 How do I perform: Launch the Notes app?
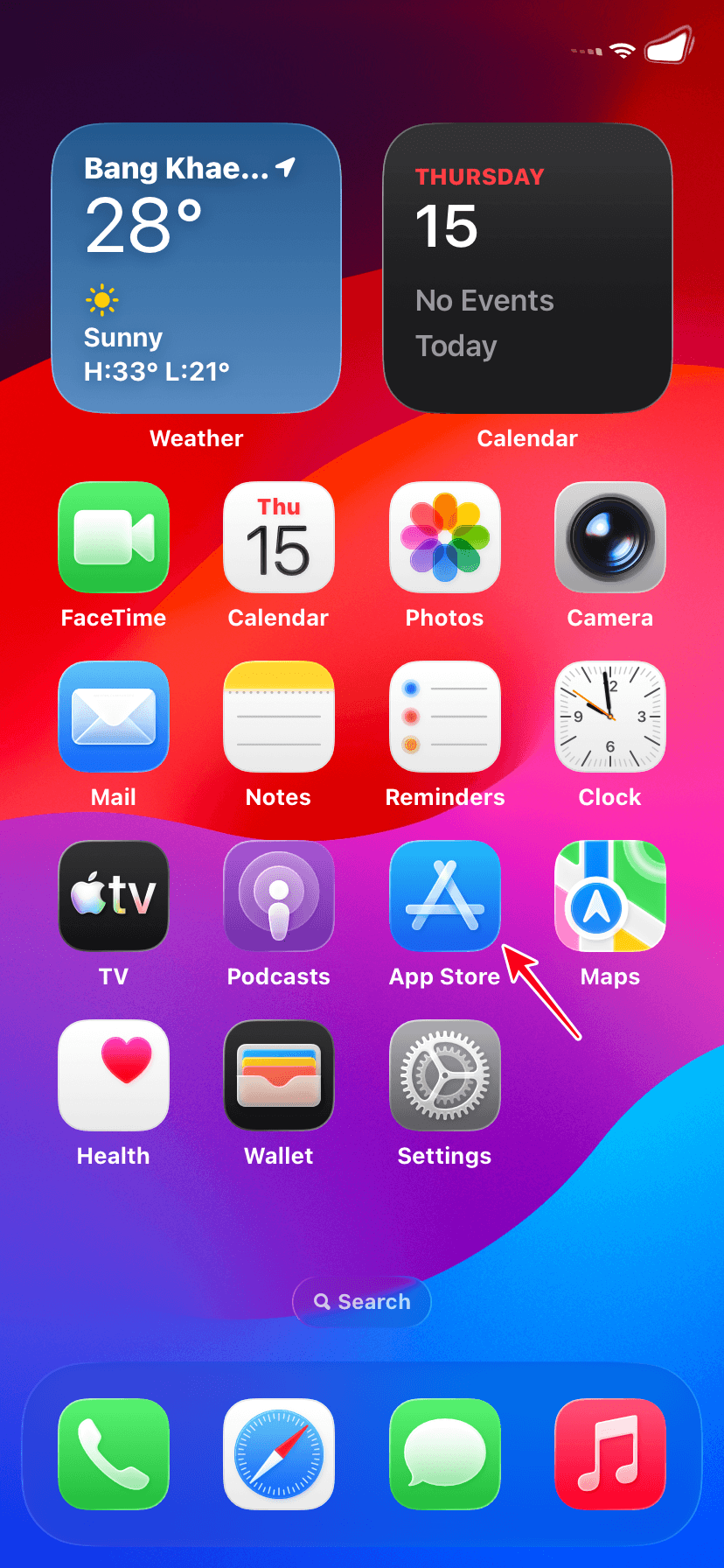[278, 716]
